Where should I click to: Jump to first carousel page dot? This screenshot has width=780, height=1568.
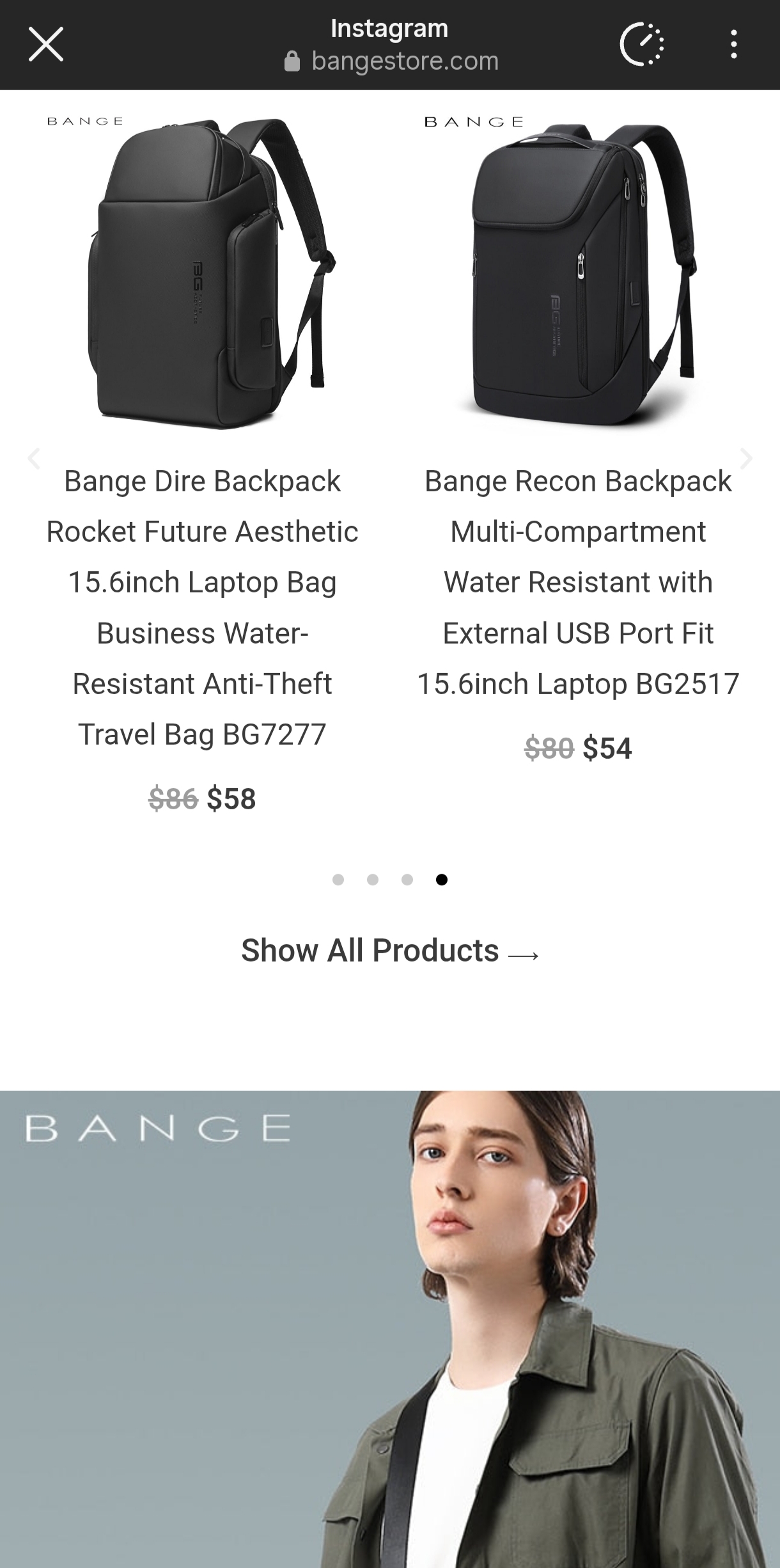tap(338, 880)
